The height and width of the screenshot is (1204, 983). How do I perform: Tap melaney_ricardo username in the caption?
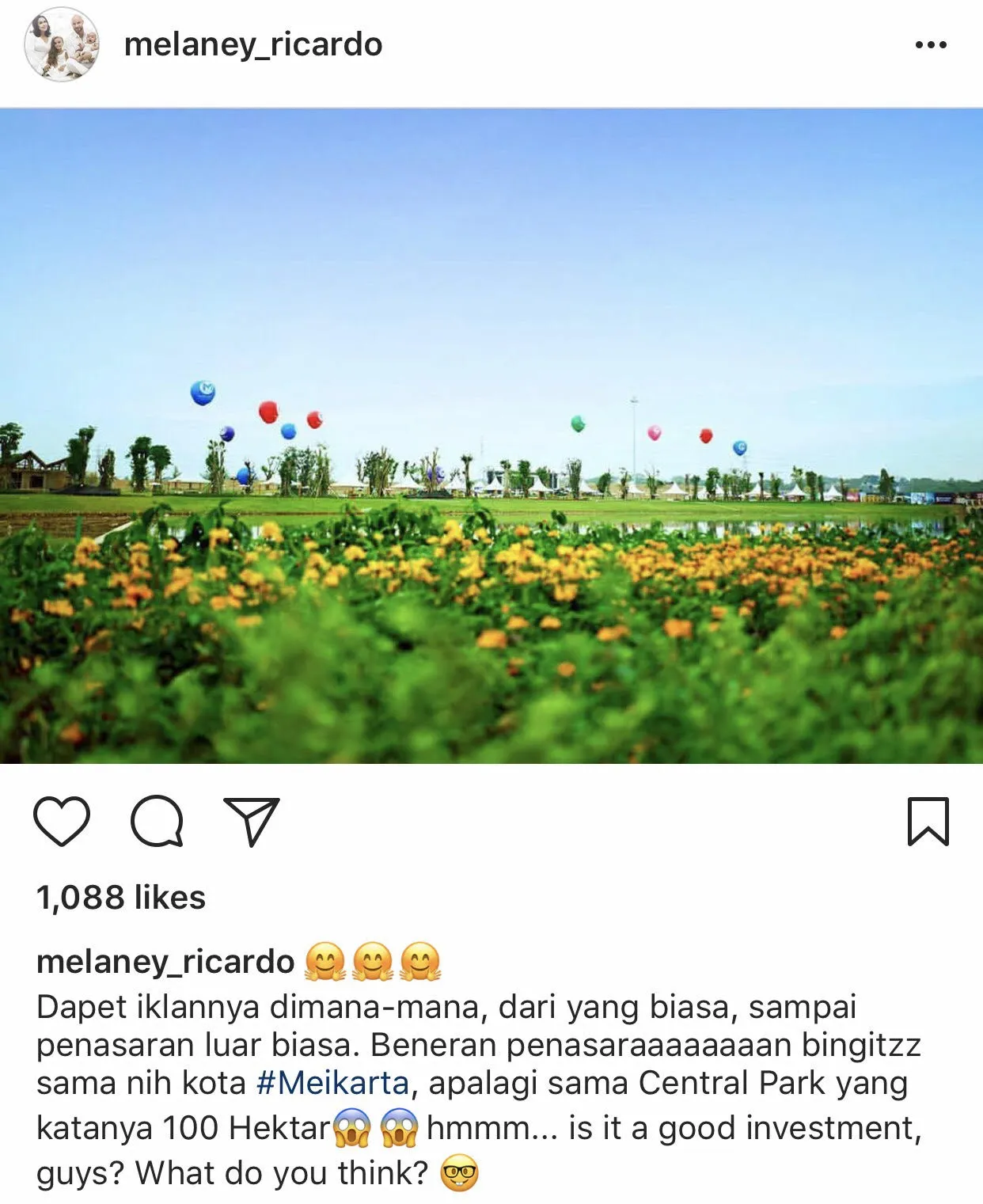pyautogui.click(x=165, y=962)
